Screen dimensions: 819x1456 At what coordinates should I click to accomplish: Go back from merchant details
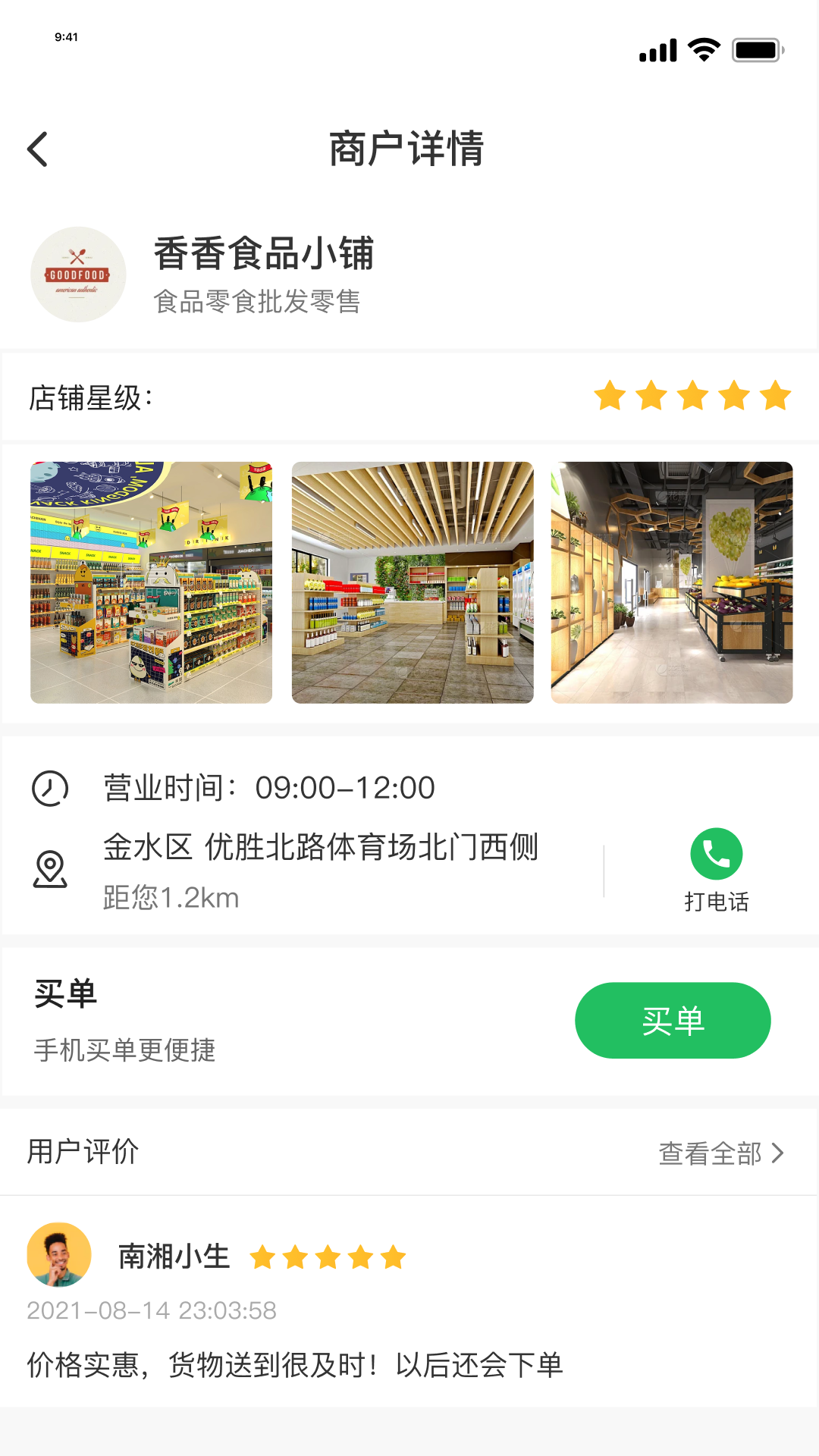[x=38, y=149]
